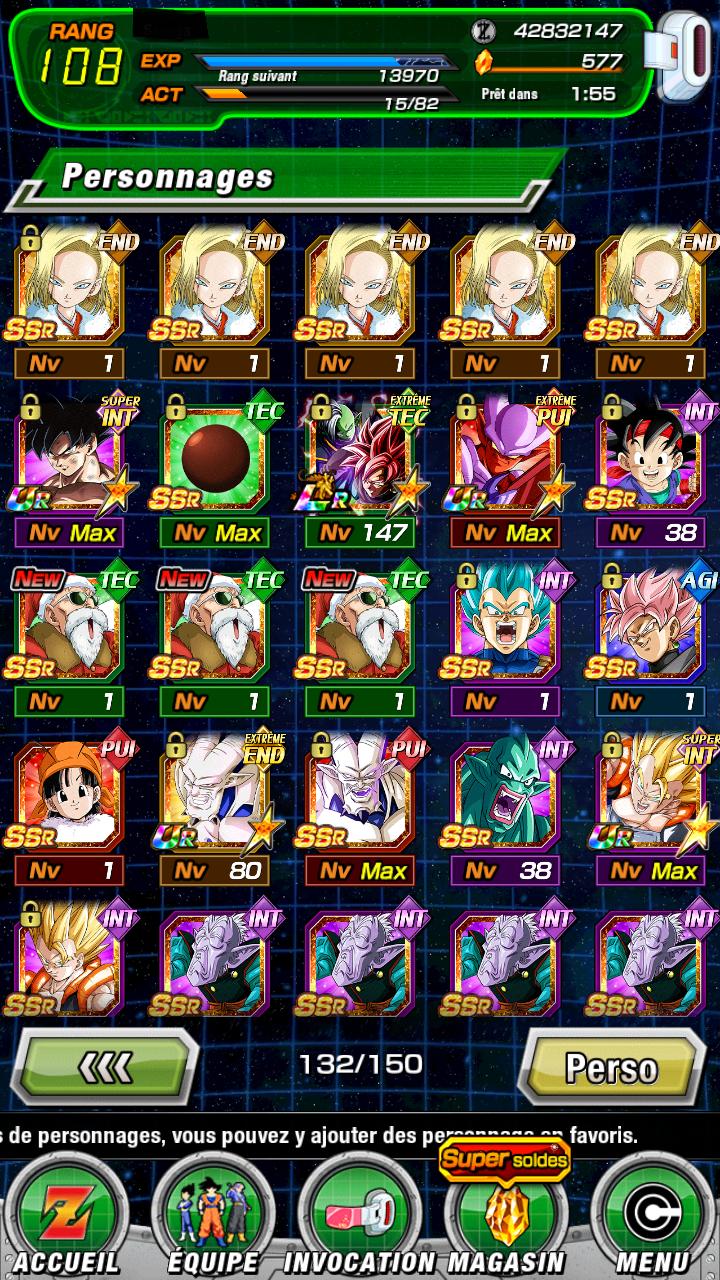The image size is (720, 1280).
Task: Select the LR TEC character level 147
Action: pos(361,468)
